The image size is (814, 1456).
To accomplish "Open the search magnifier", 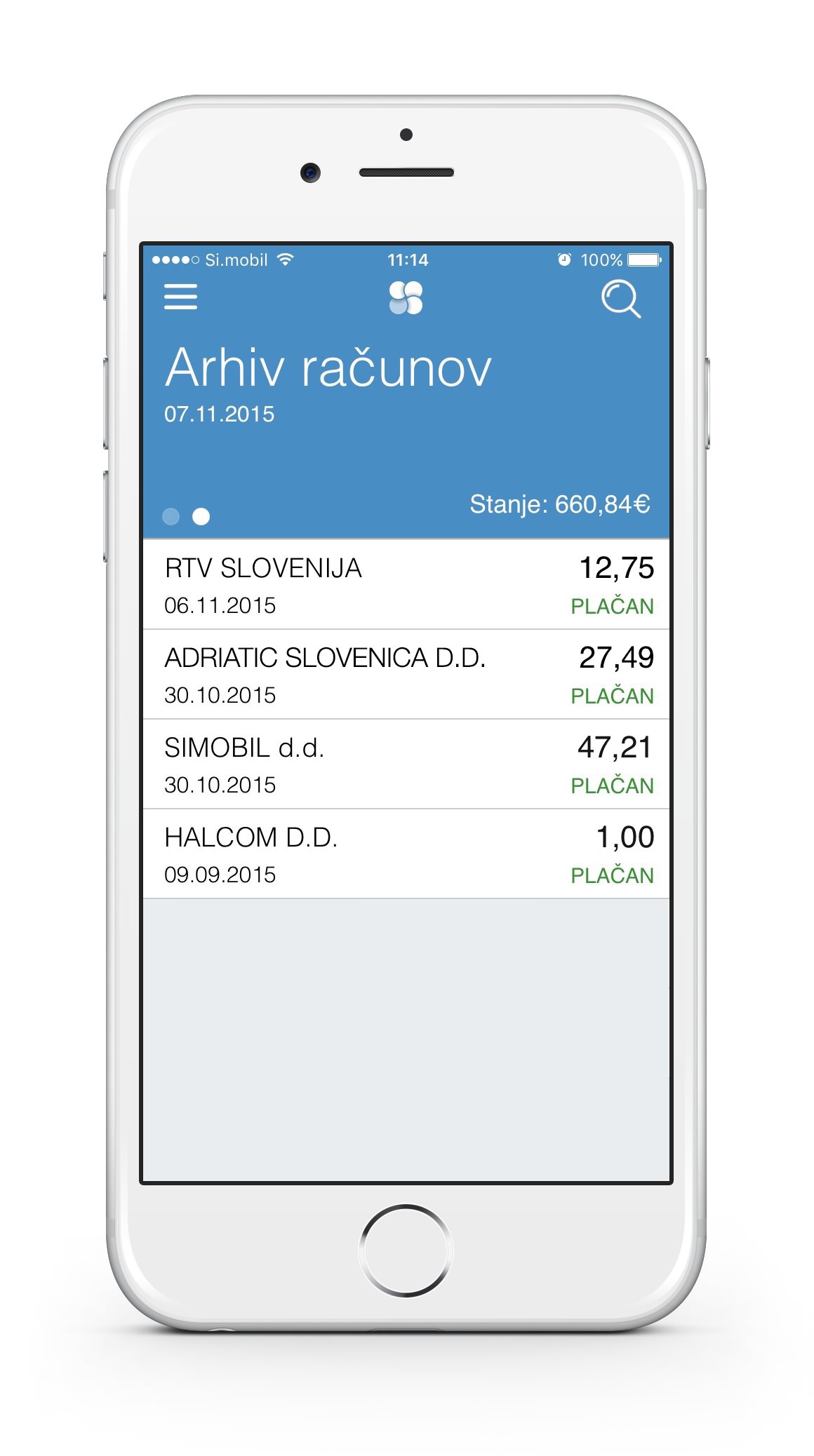I will (x=620, y=299).
